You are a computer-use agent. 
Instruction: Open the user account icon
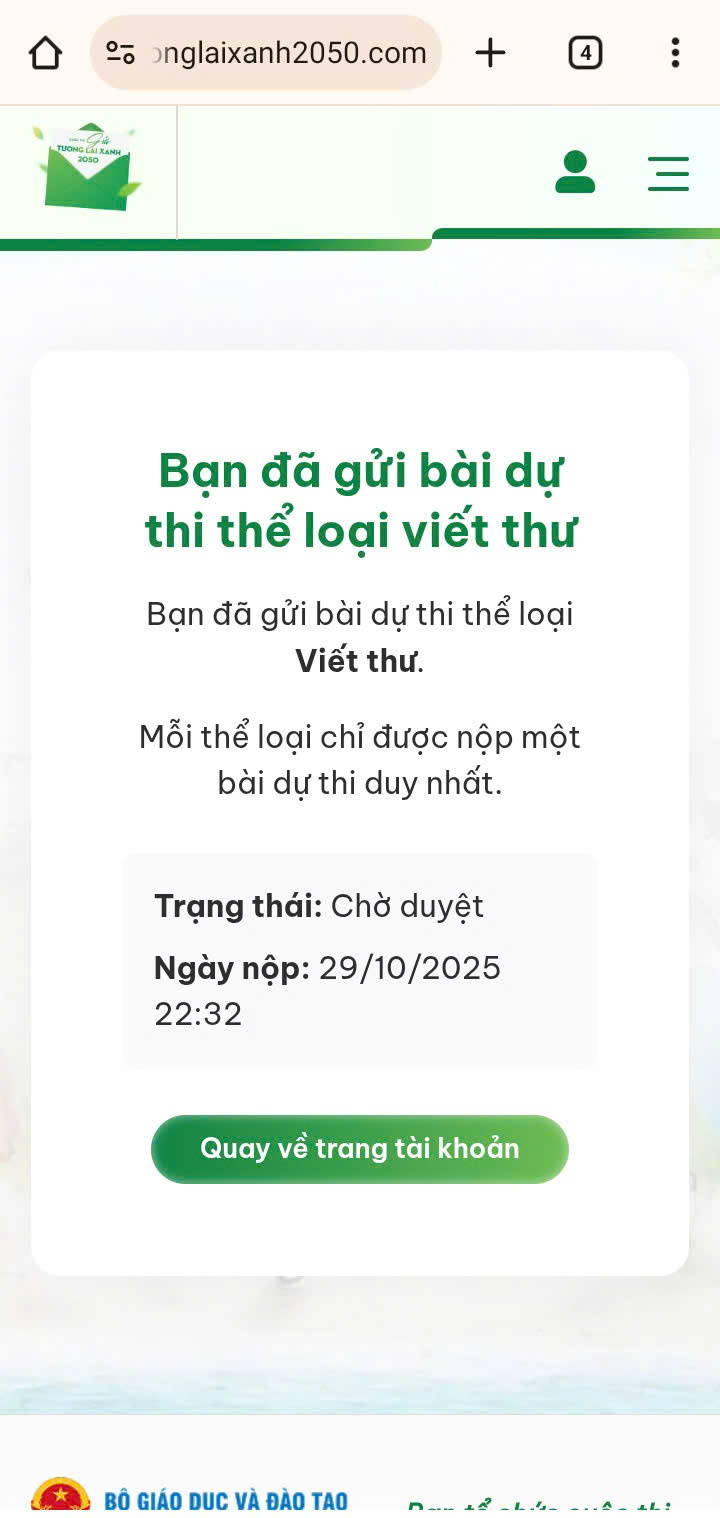pyautogui.click(x=575, y=172)
